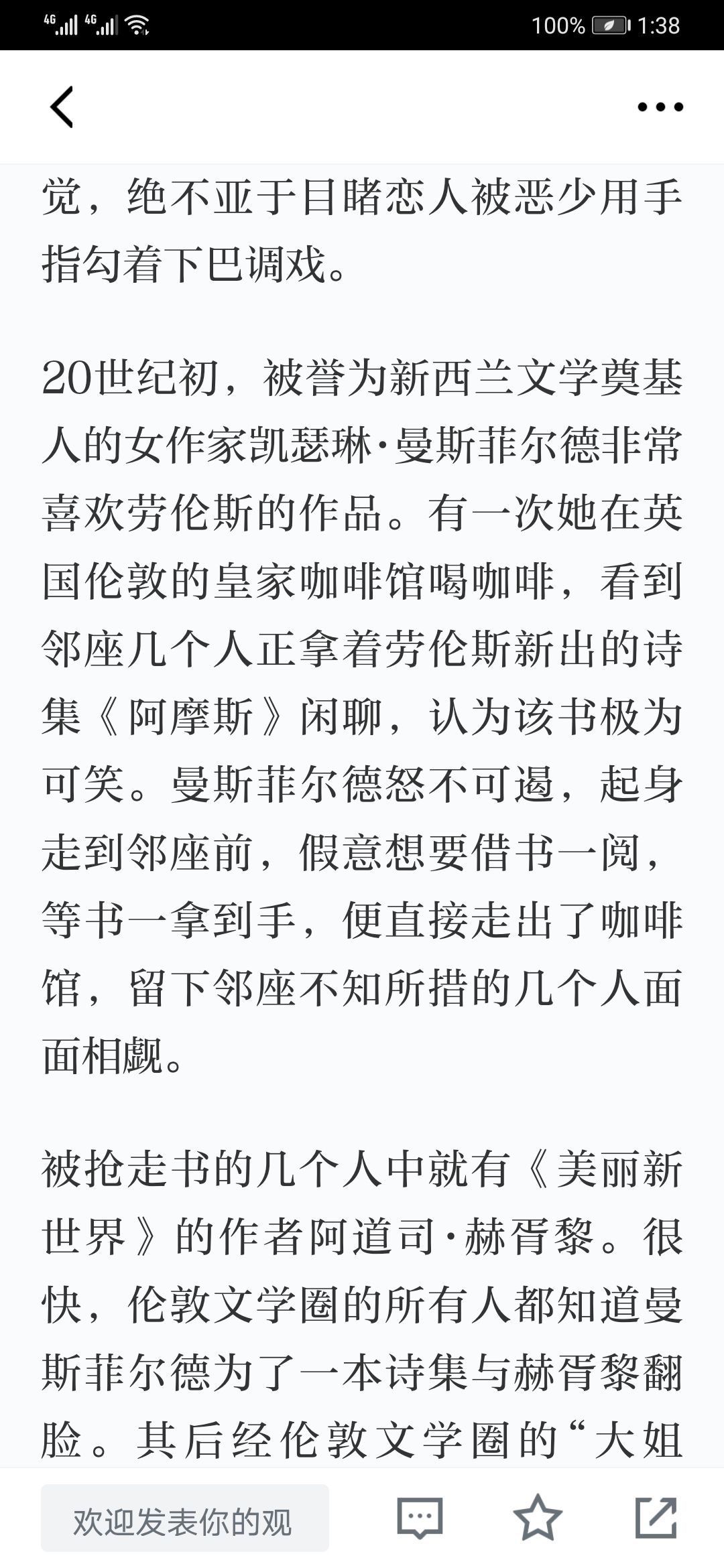Go back using the top-left arrow
Image resolution: width=724 pixels, height=1568 pixels.
click(62, 107)
